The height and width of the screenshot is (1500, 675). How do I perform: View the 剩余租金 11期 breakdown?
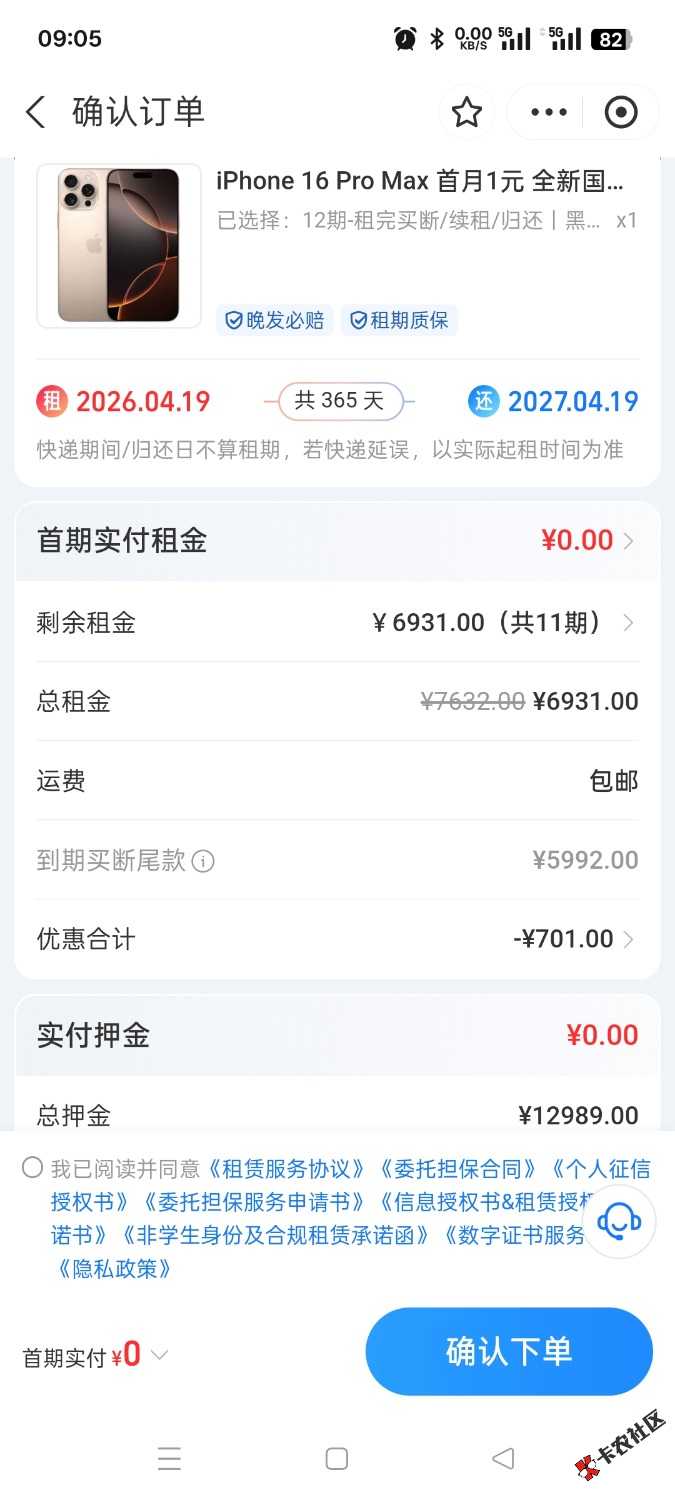point(628,623)
